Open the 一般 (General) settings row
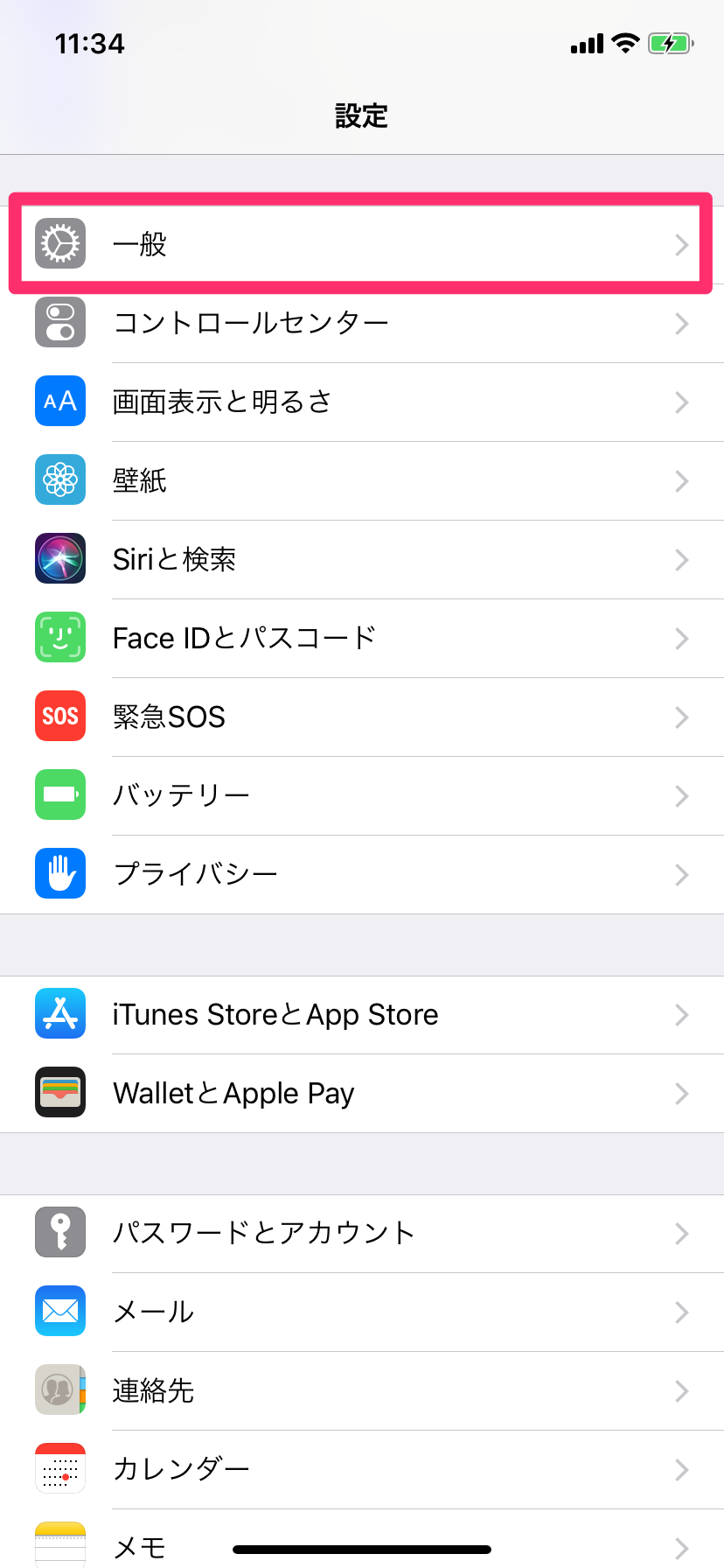 [362, 244]
